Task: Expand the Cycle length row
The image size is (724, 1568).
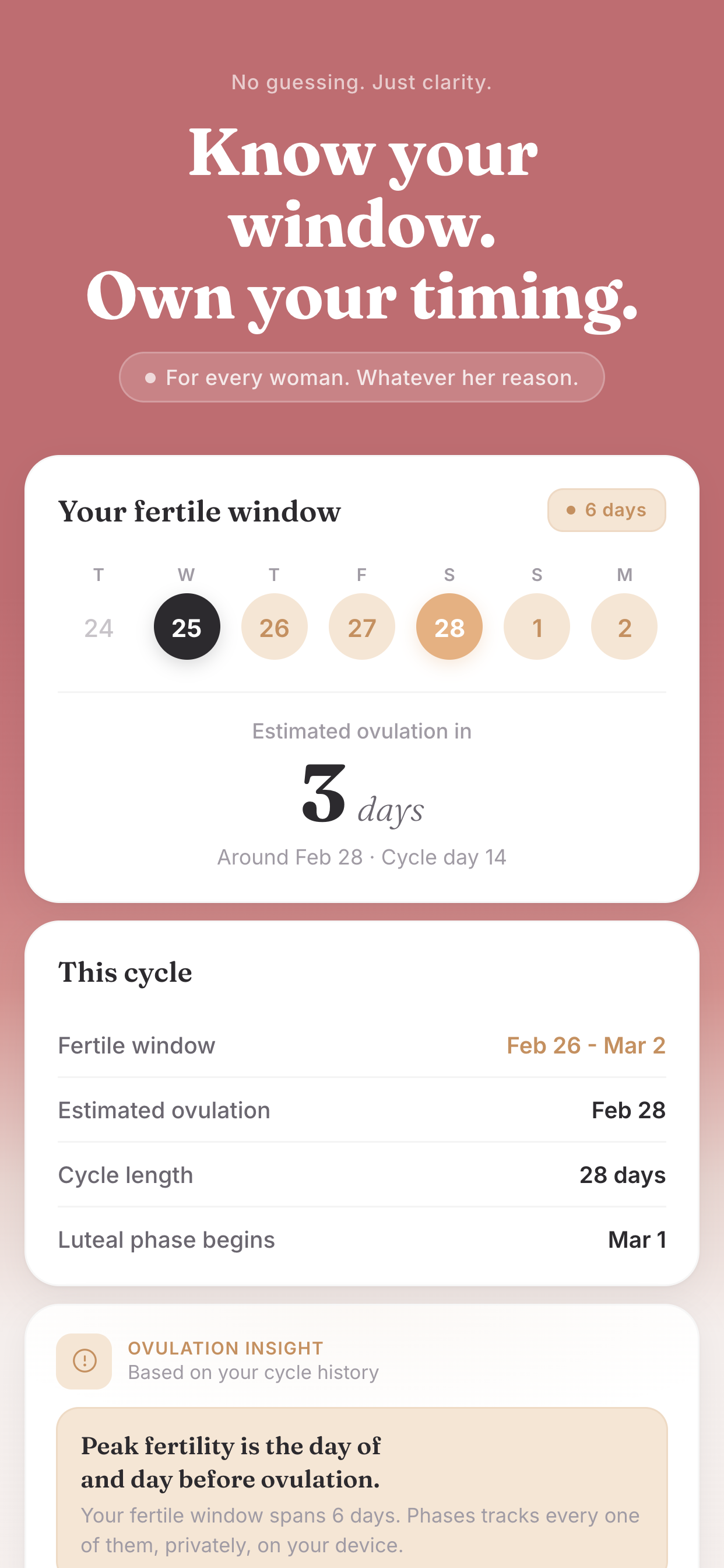Action: click(362, 1175)
